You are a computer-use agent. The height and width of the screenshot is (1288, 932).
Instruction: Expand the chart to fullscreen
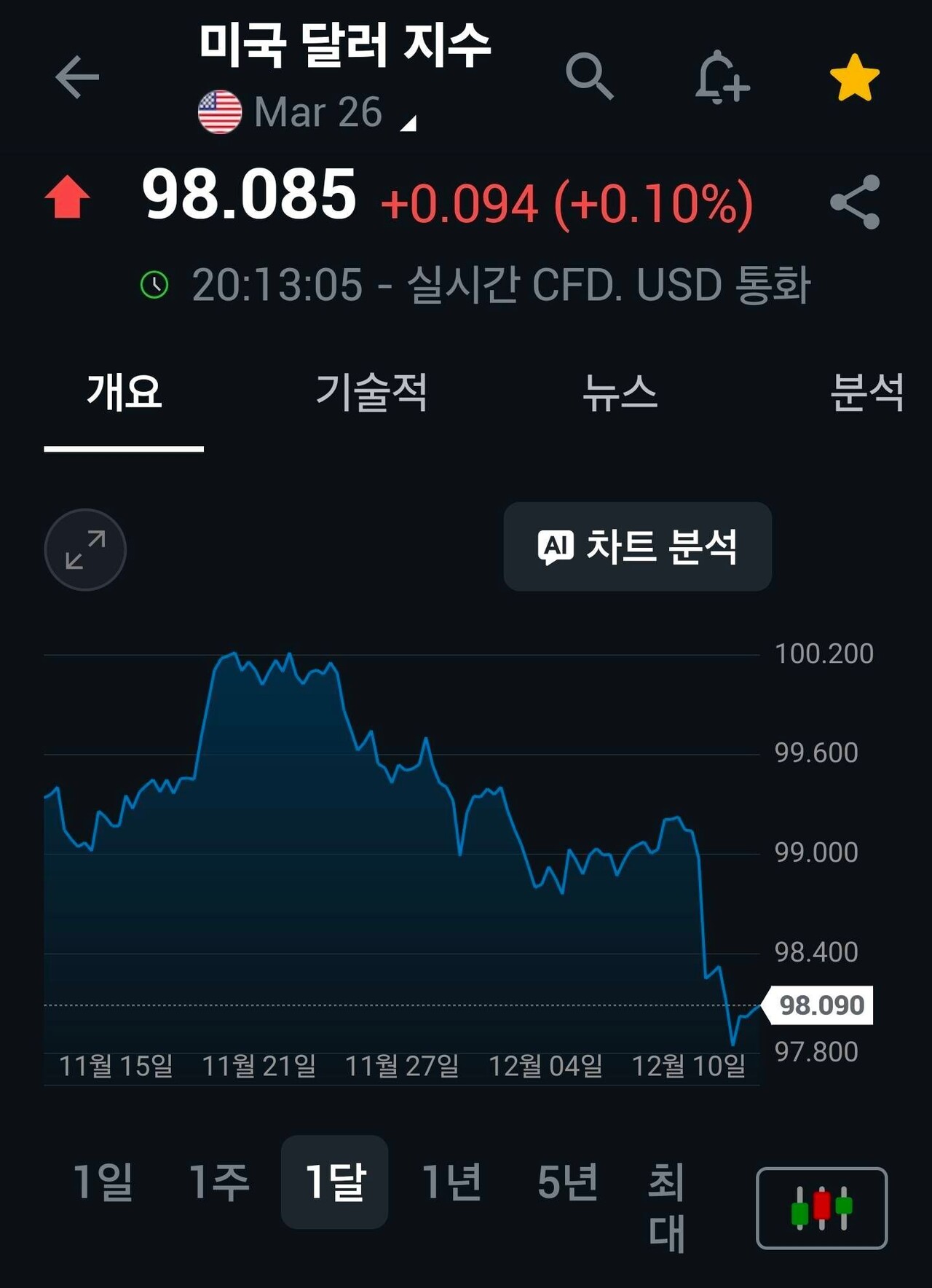tap(84, 549)
